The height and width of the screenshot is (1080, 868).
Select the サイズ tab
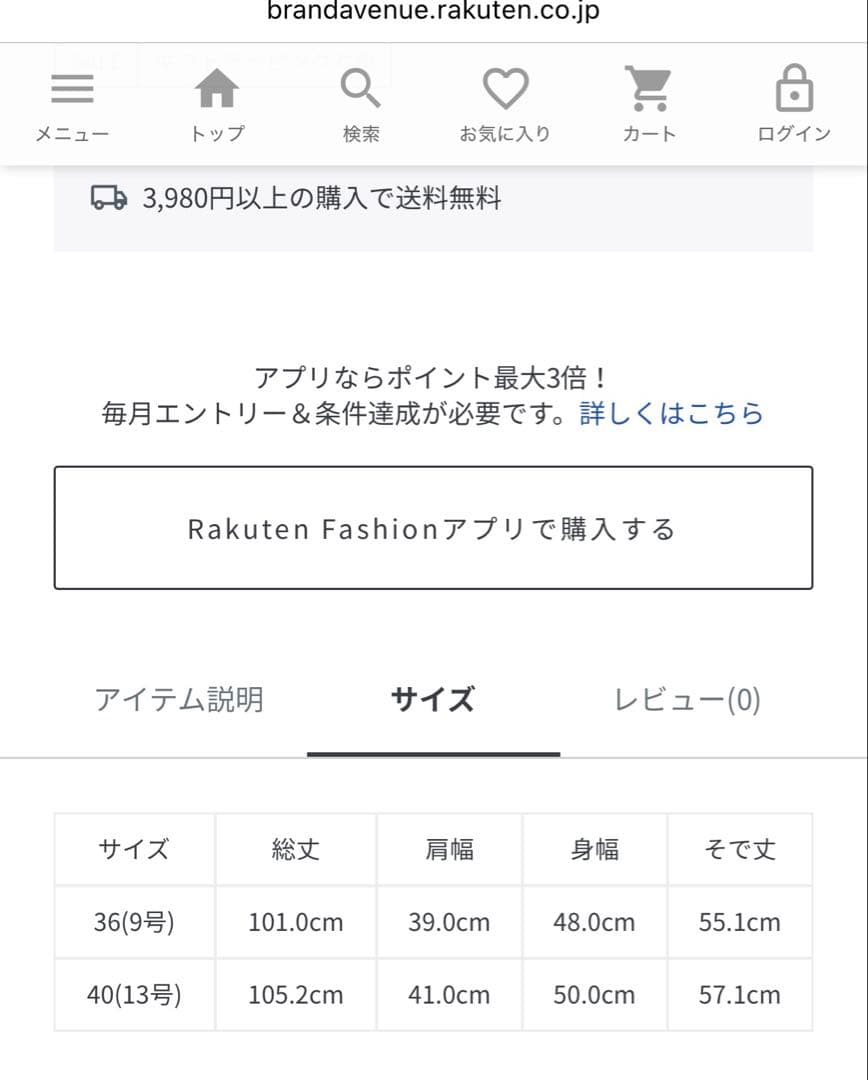click(x=432, y=700)
